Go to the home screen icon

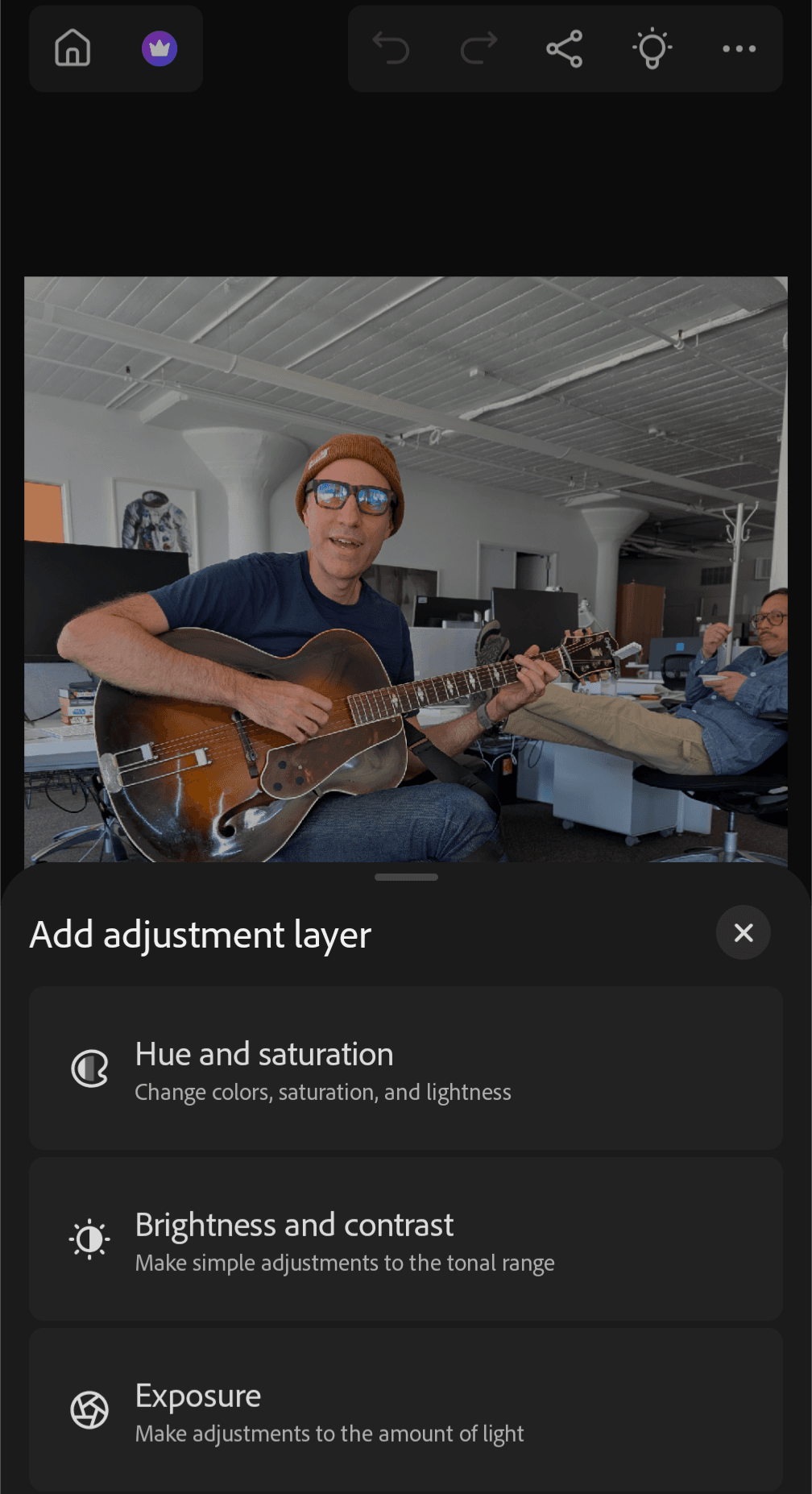(72, 48)
